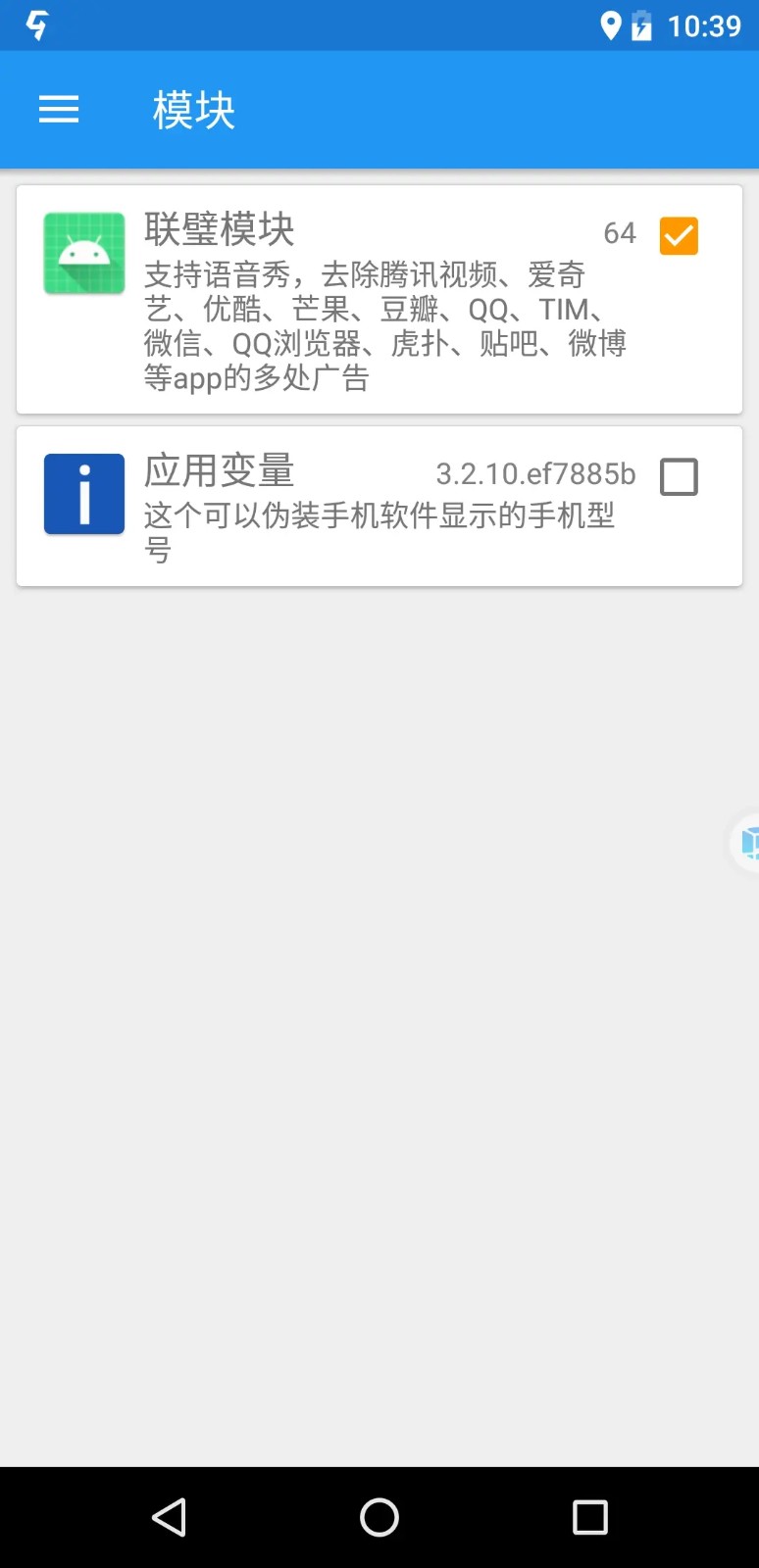Screen dimensions: 759x1568
Task: Click the charging battery indicator
Action: (642, 24)
